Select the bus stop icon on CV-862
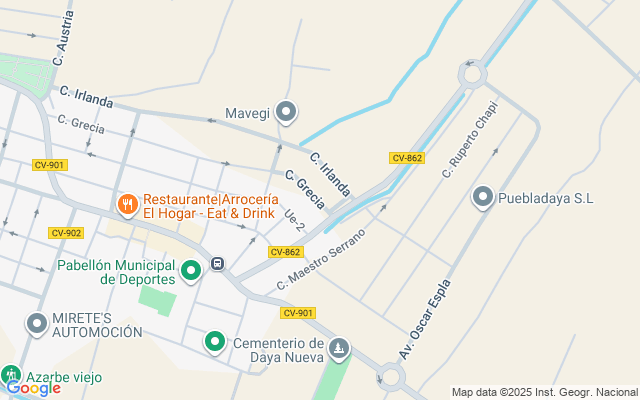 pyautogui.click(x=217, y=264)
